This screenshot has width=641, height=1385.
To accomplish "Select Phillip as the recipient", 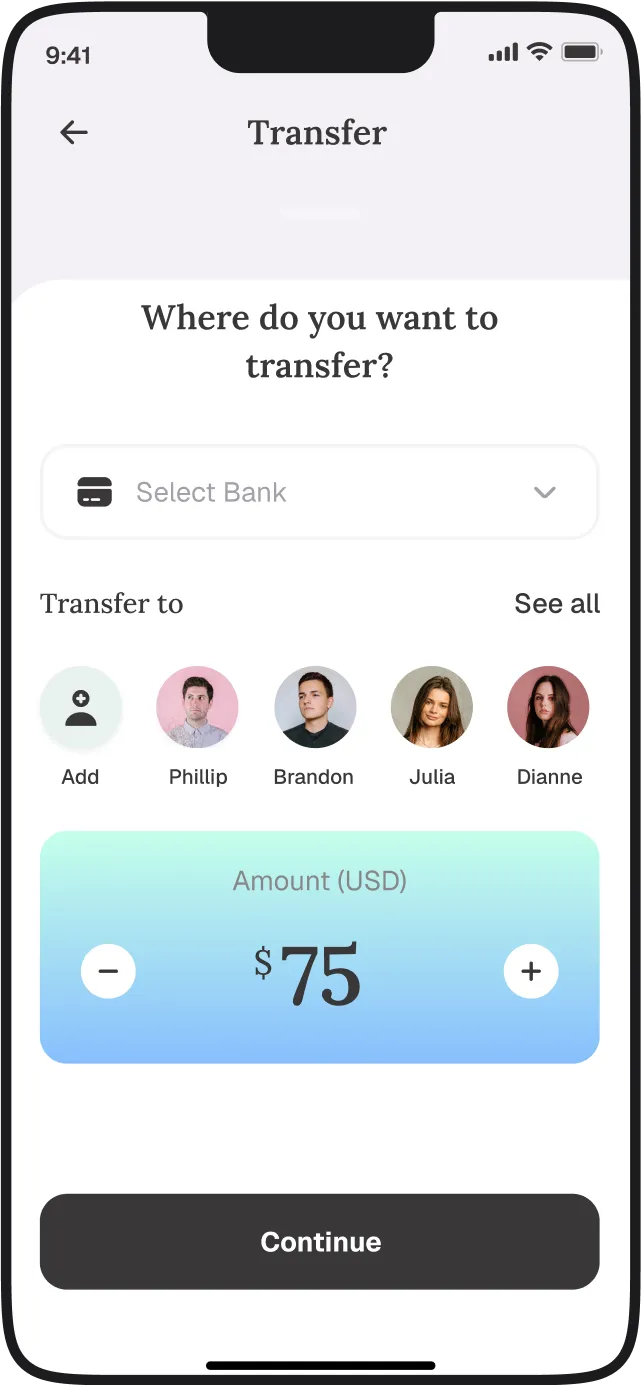I will click(x=198, y=708).
